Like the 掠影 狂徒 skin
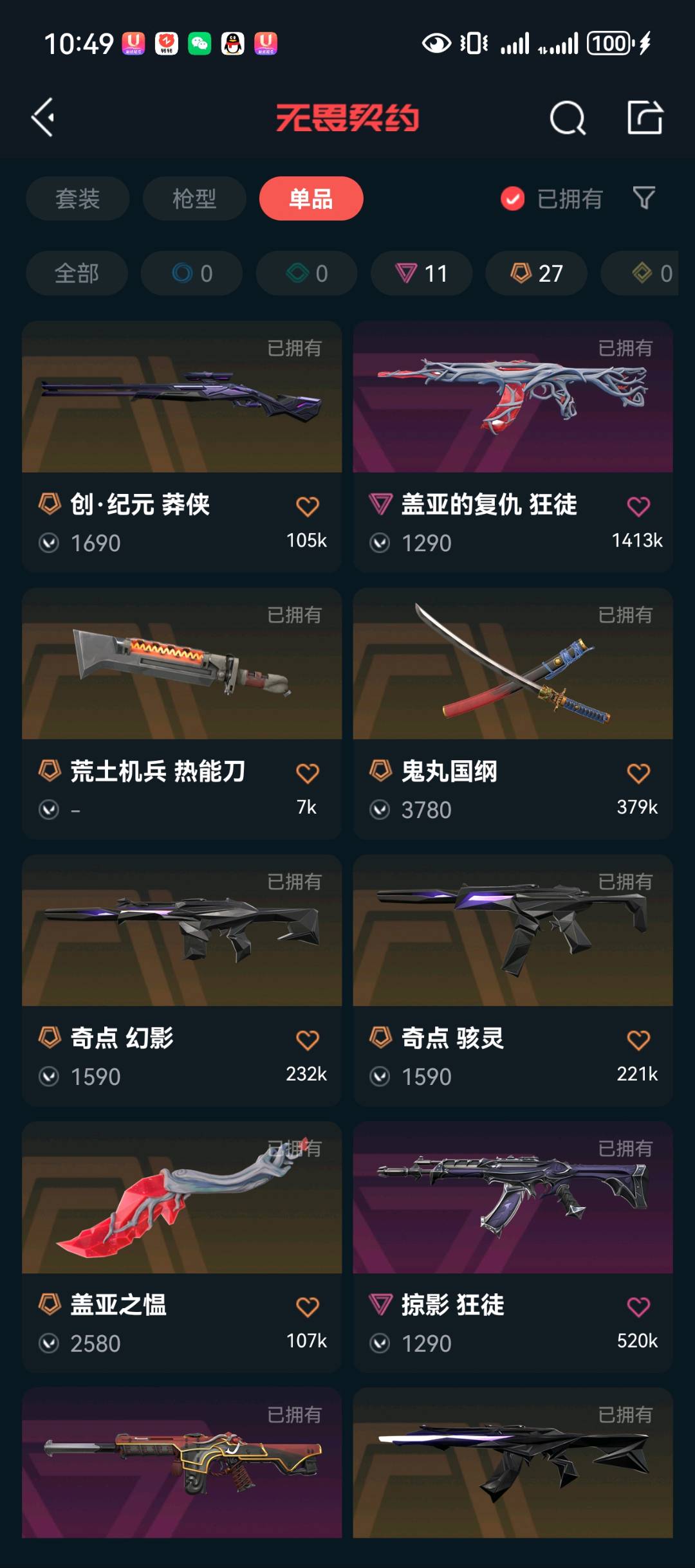This screenshot has height=1568, width=695. (638, 1307)
